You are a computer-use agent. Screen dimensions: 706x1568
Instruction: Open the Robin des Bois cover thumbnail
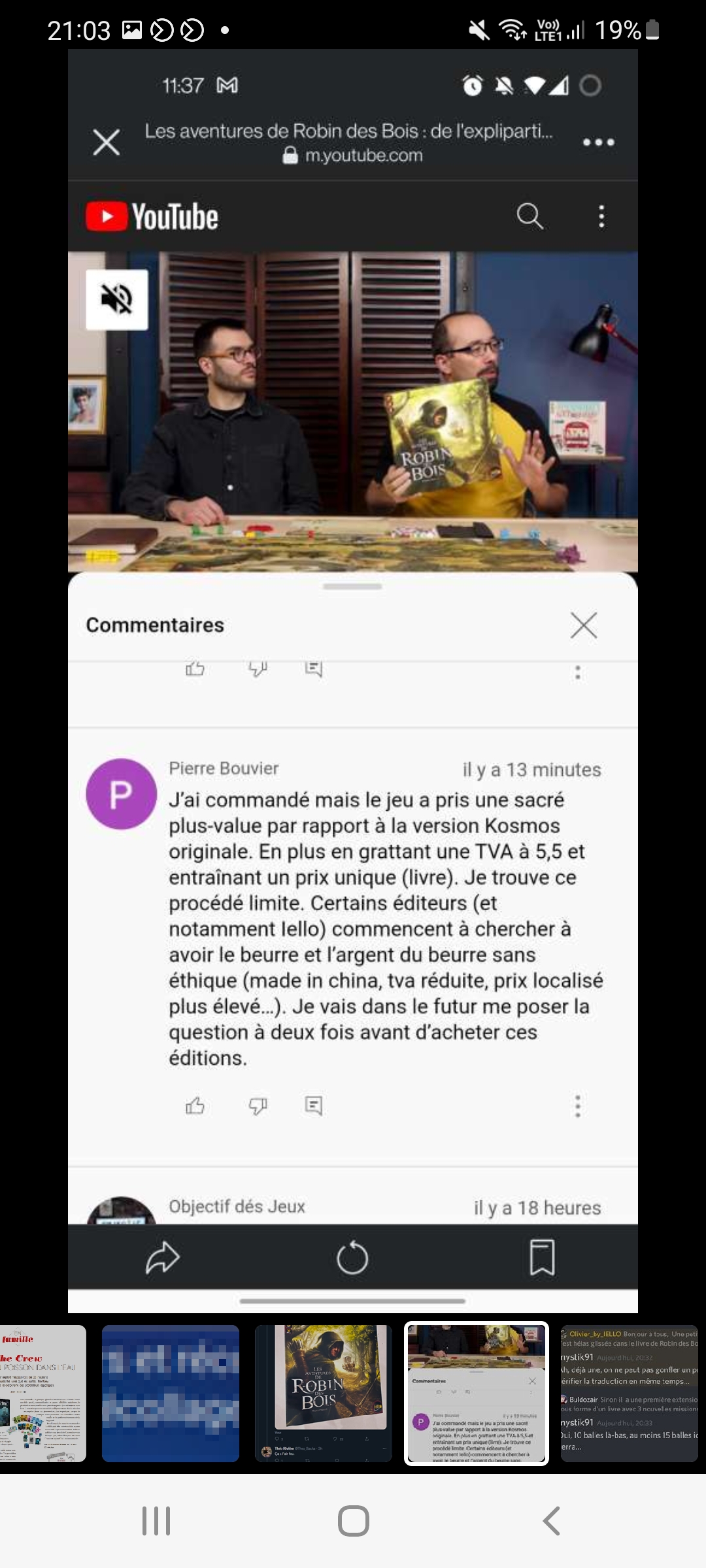click(324, 1393)
